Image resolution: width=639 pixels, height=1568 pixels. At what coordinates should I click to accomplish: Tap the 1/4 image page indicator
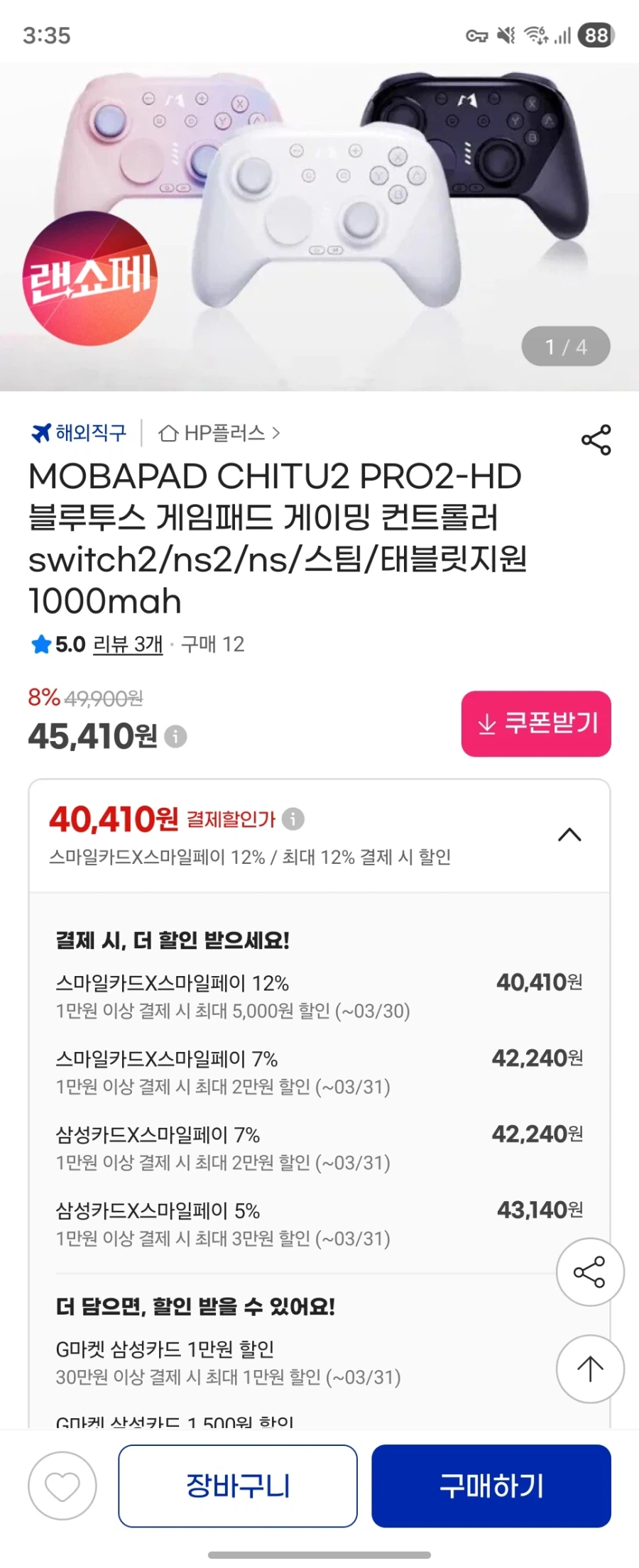point(564,346)
